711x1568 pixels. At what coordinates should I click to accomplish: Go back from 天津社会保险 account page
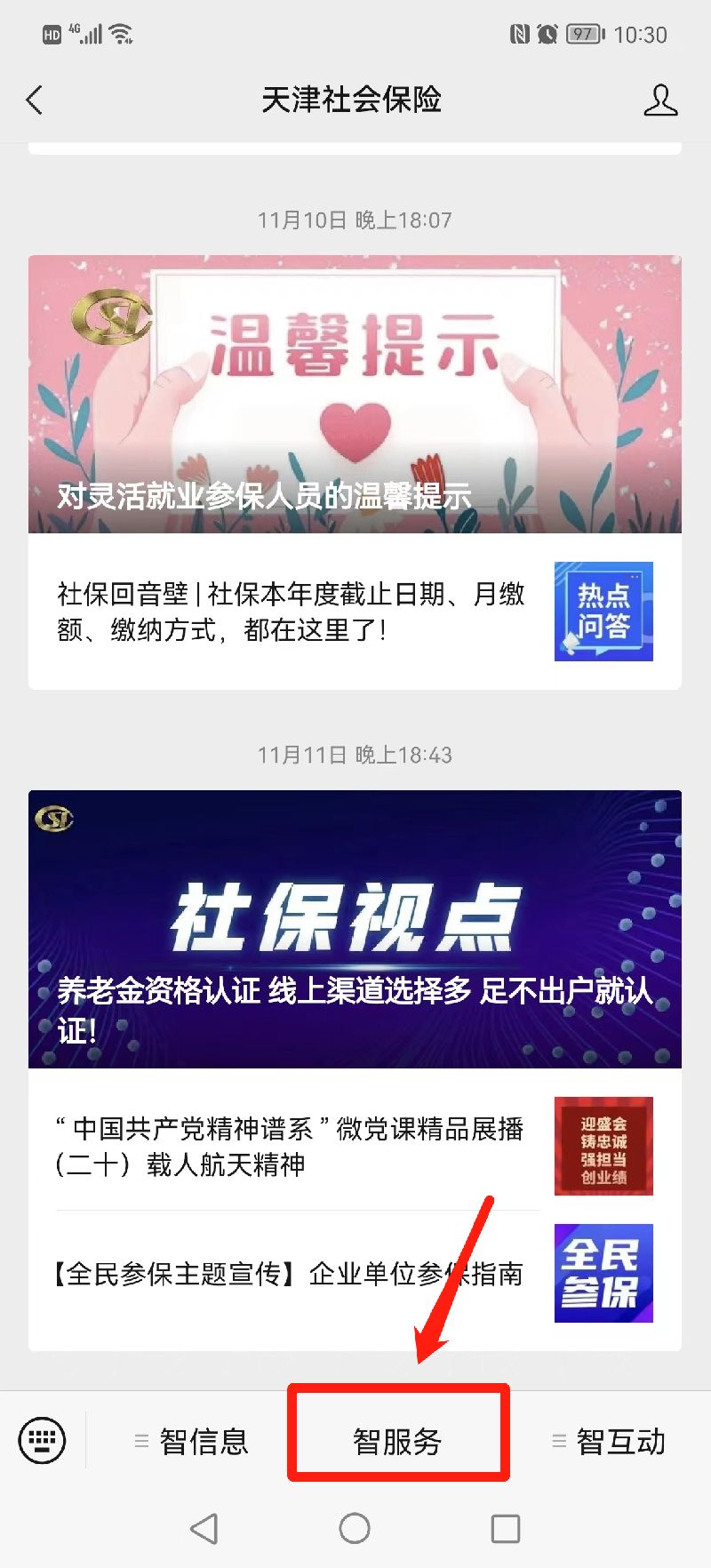(35, 100)
